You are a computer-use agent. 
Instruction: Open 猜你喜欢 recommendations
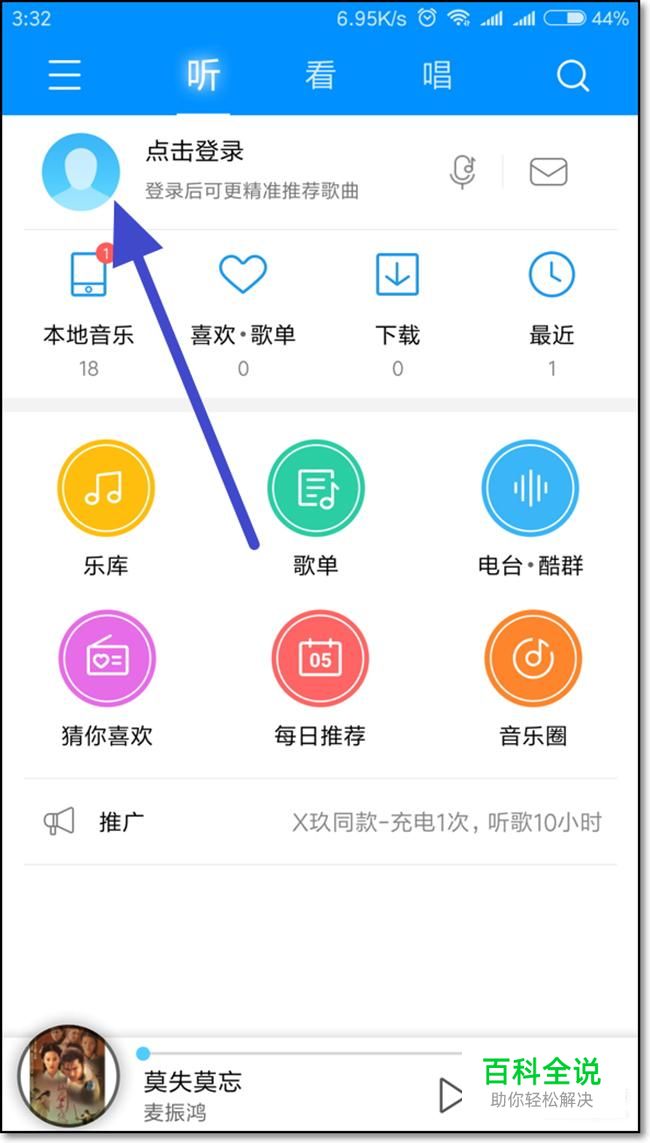pyautogui.click(x=106, y=660)
